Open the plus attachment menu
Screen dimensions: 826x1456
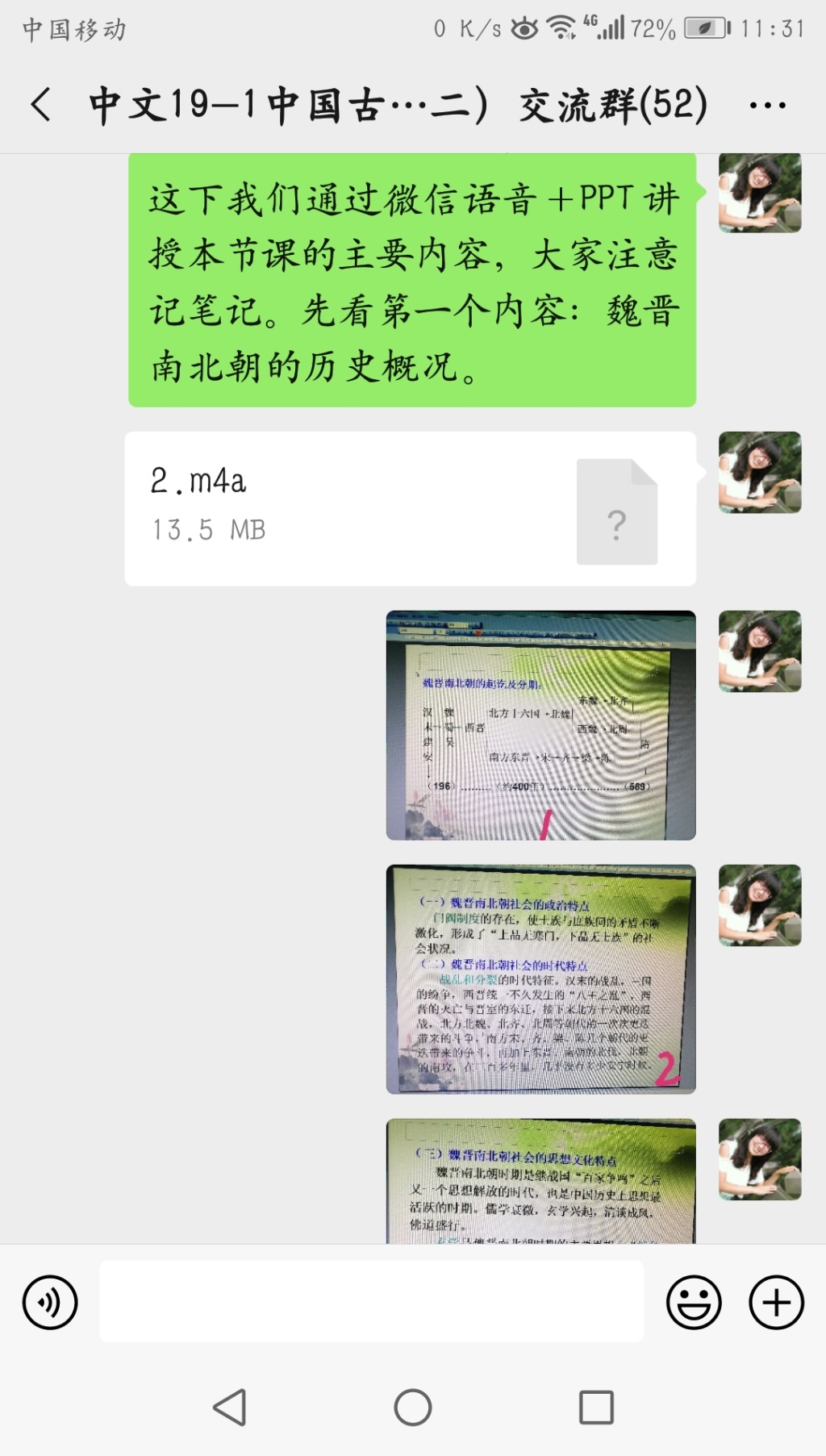click(776, 1302)
